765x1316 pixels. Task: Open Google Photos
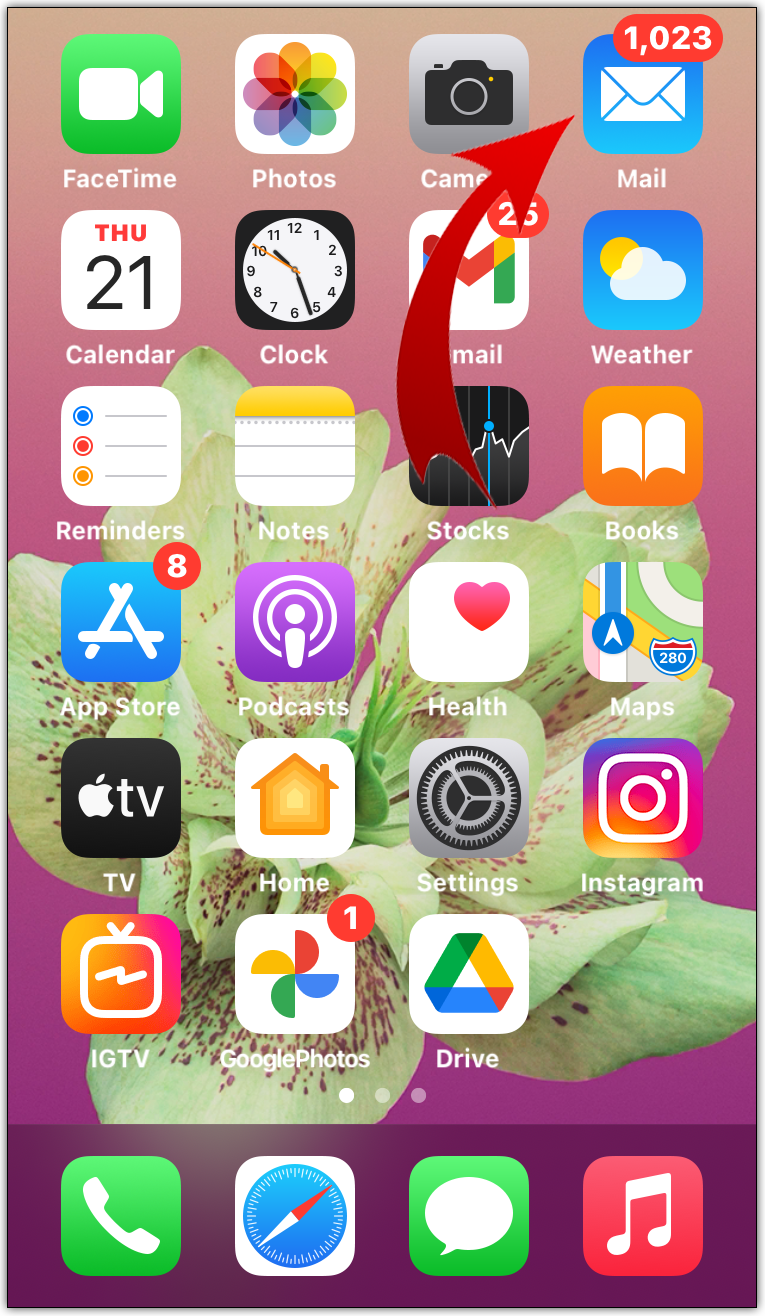[294, 974]
